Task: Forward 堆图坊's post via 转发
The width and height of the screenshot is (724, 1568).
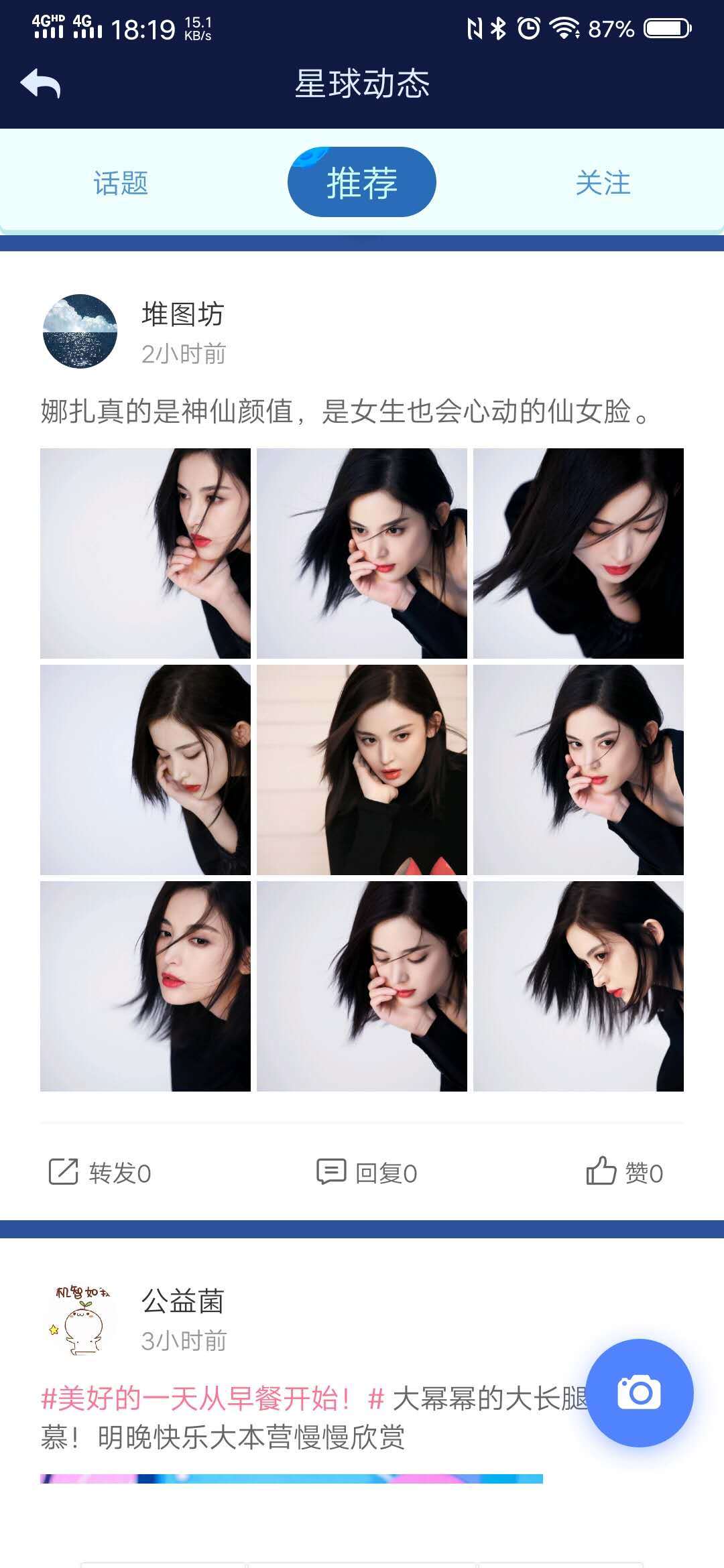Action: [x=100, y=1173]
